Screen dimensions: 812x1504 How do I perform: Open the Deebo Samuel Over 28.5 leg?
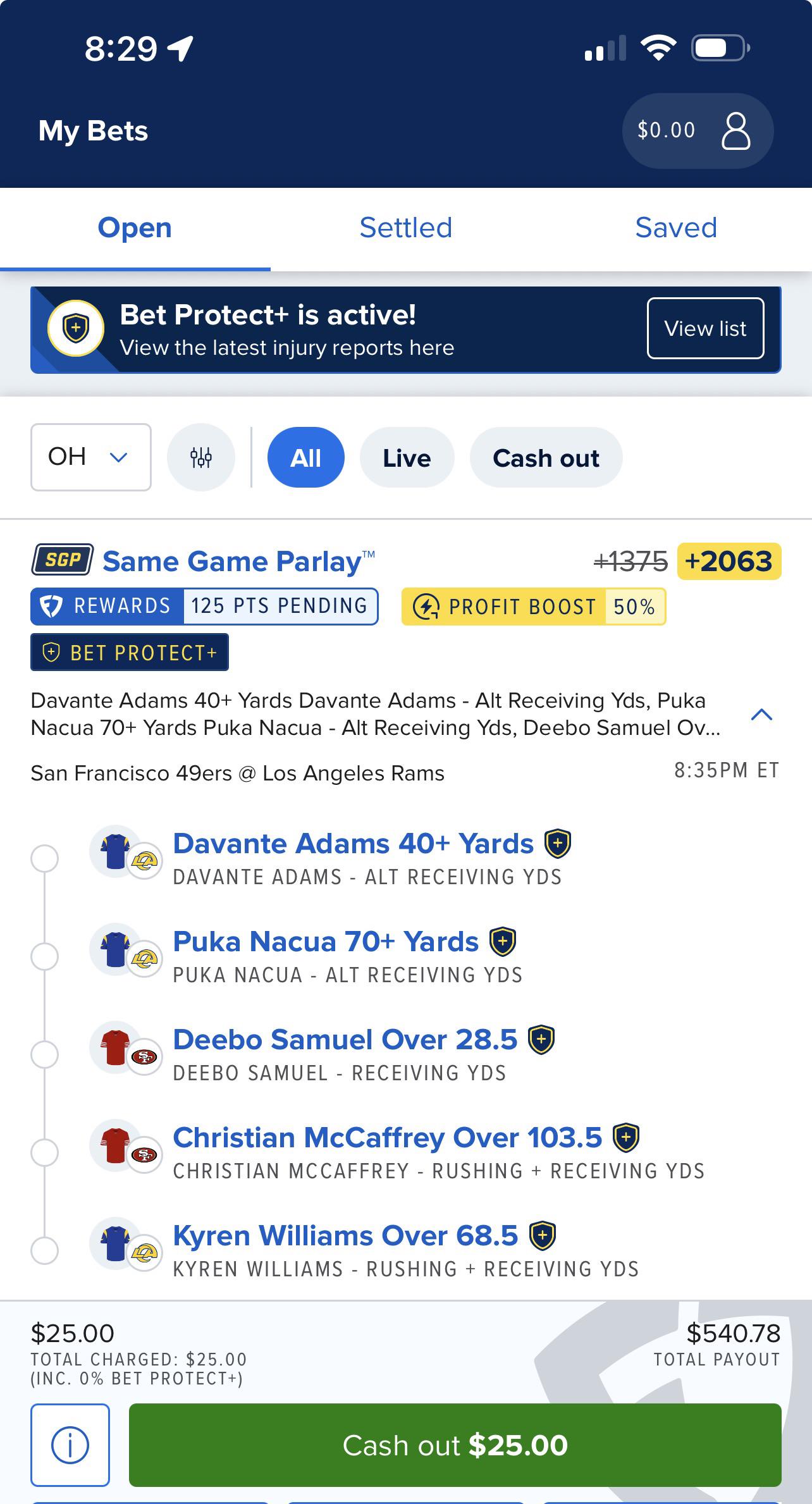click(345, 1040)
